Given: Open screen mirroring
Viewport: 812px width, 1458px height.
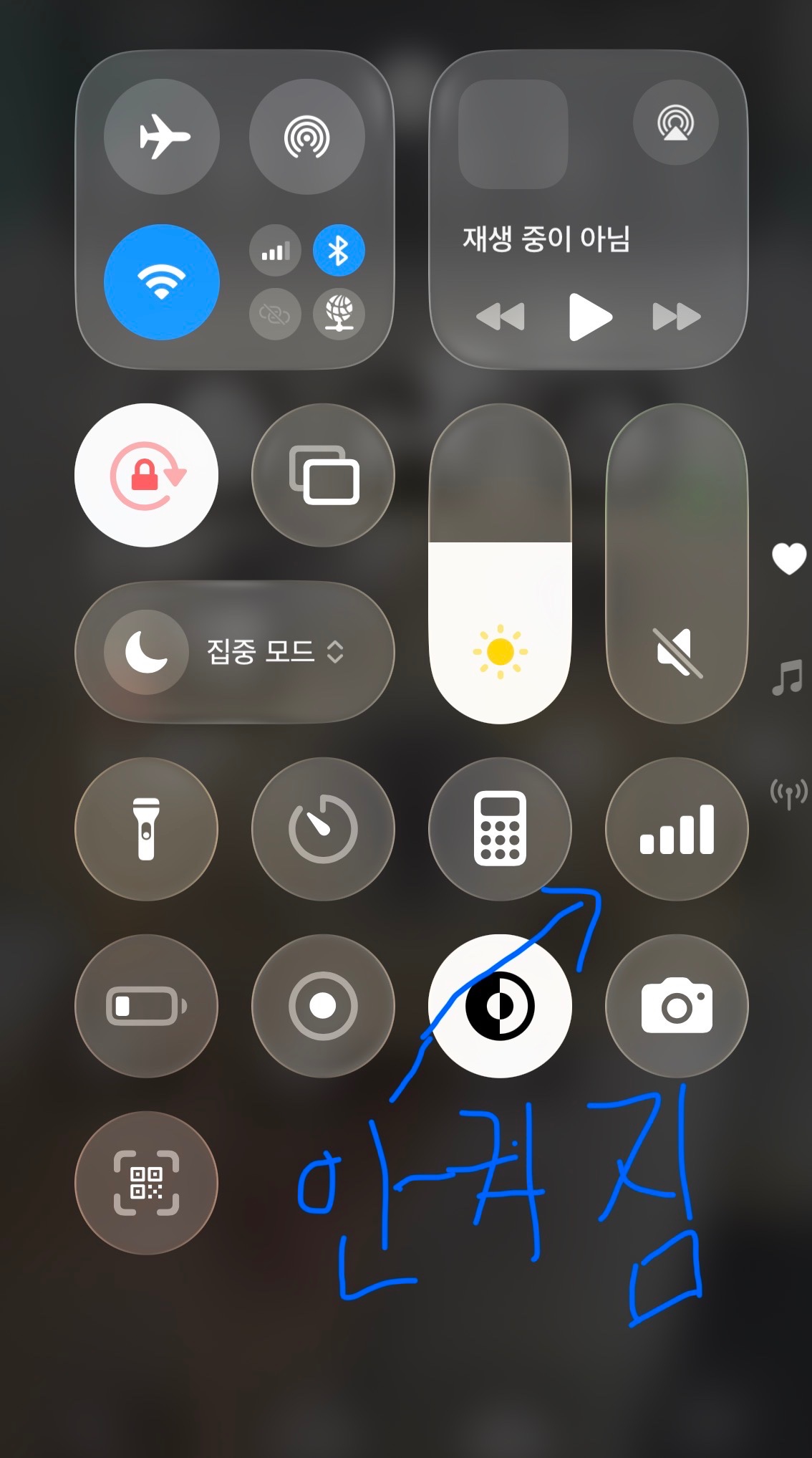Looking at the screenshot, I should 323,475.
